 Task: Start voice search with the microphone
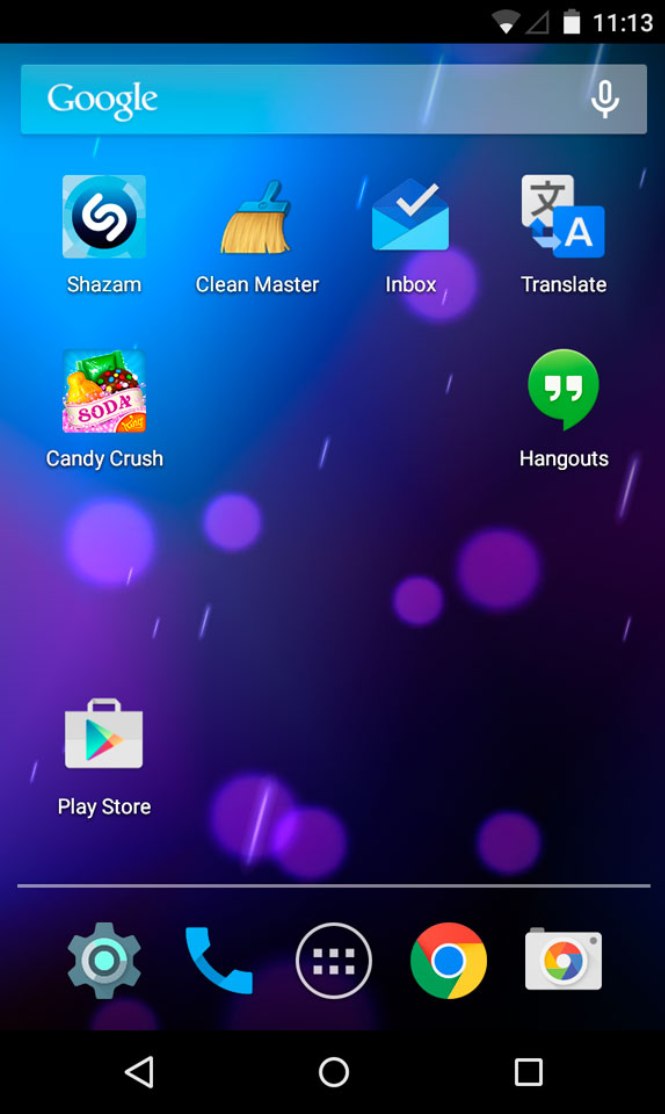(x=604, y=99)
